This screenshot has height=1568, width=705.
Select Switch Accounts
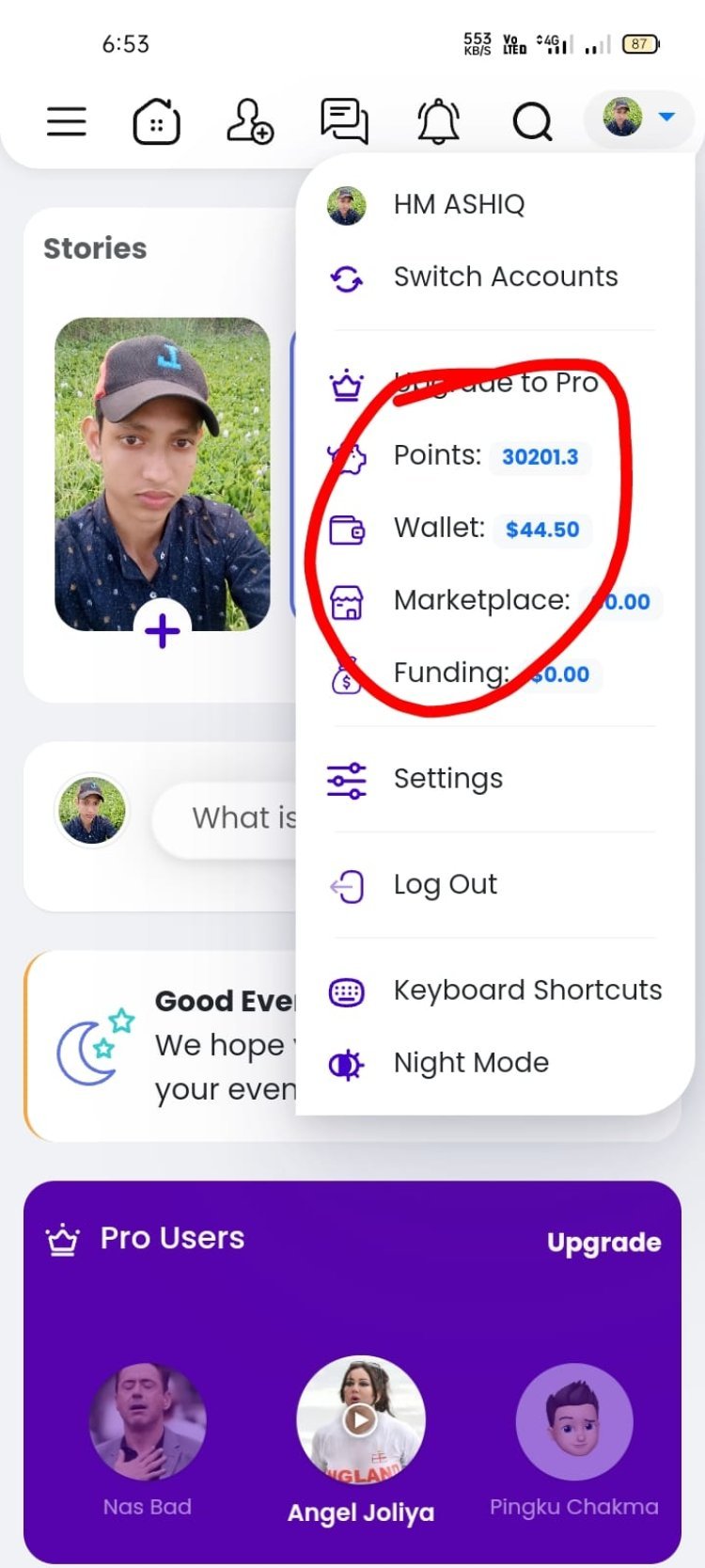[x=505, y=277]
